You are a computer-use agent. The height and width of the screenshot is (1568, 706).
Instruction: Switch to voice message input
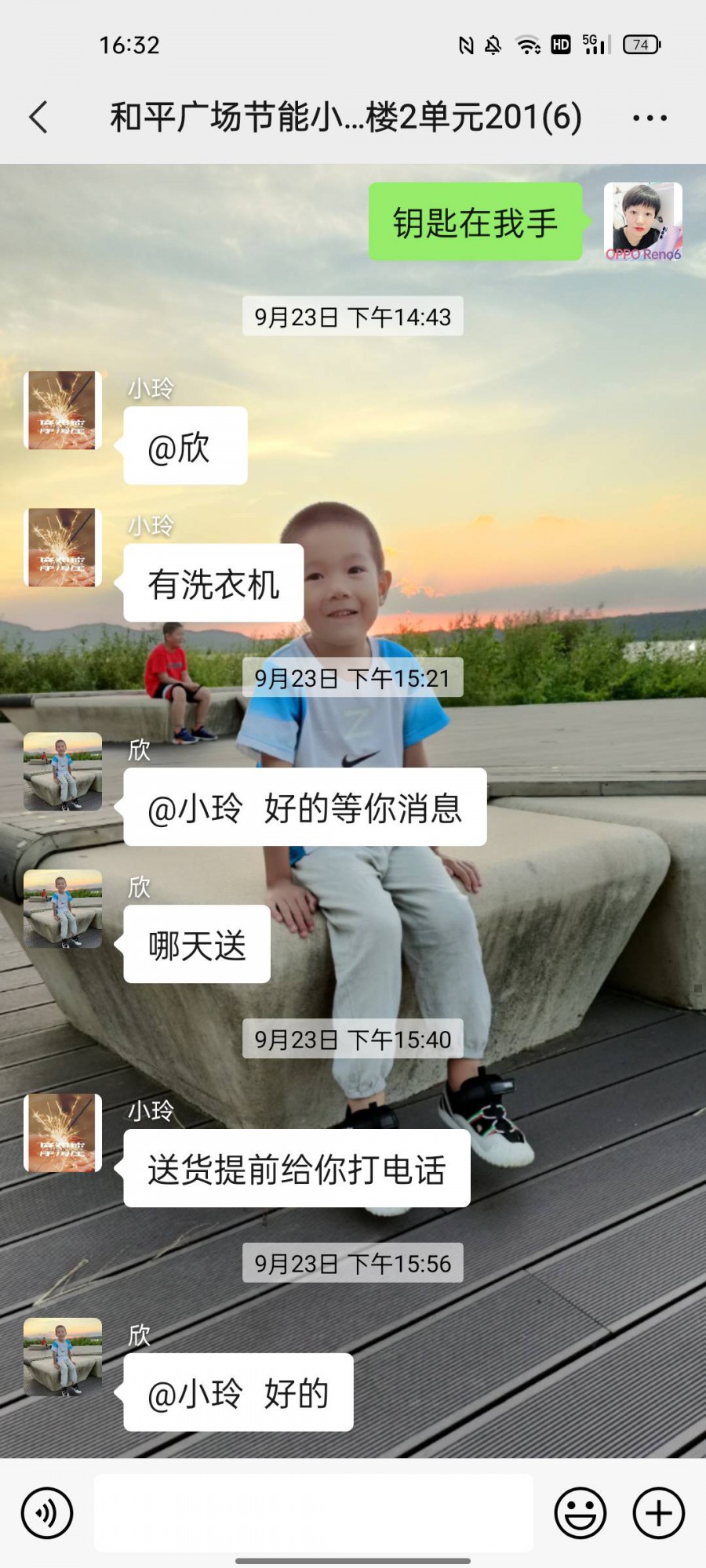coord(47,1513)
